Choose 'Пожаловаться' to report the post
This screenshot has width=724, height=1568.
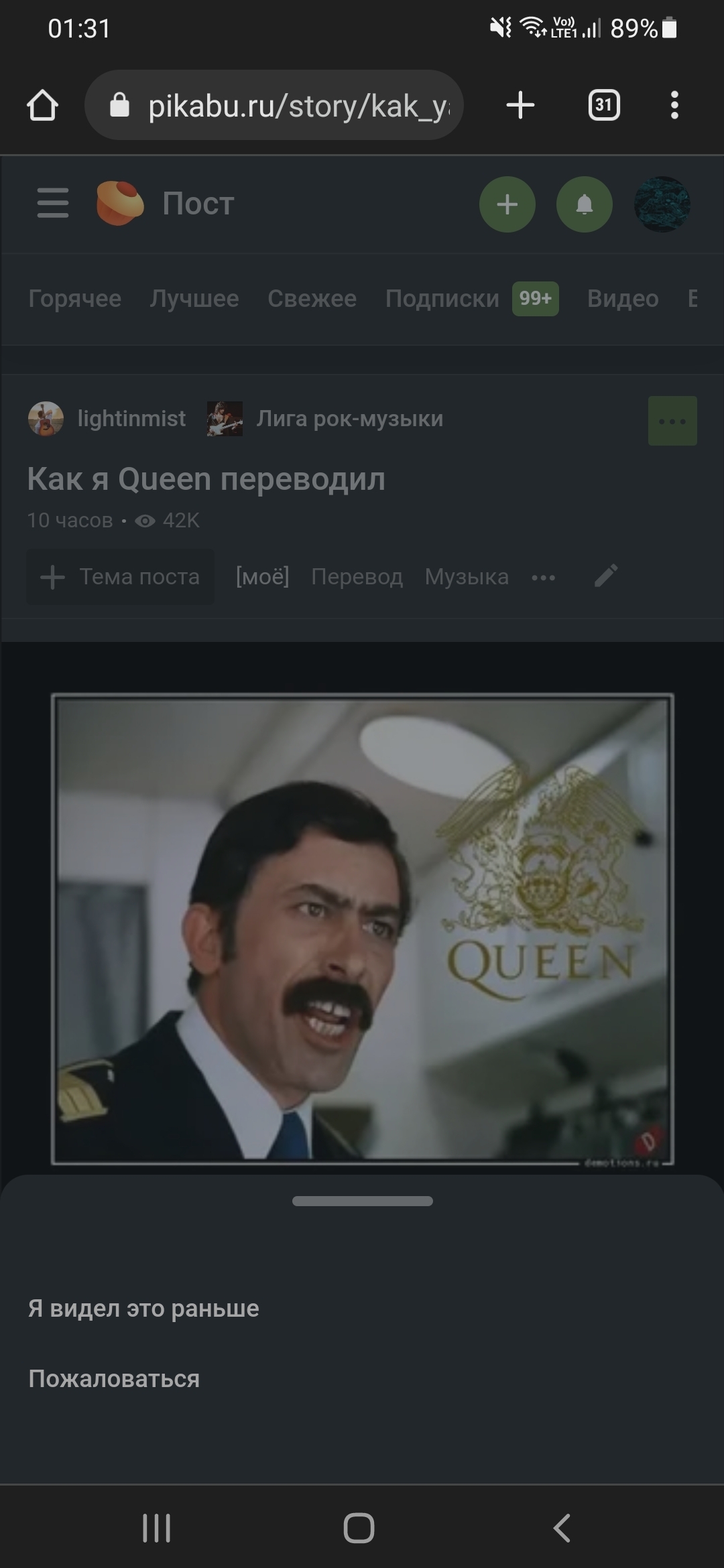tap(114, 1378)
